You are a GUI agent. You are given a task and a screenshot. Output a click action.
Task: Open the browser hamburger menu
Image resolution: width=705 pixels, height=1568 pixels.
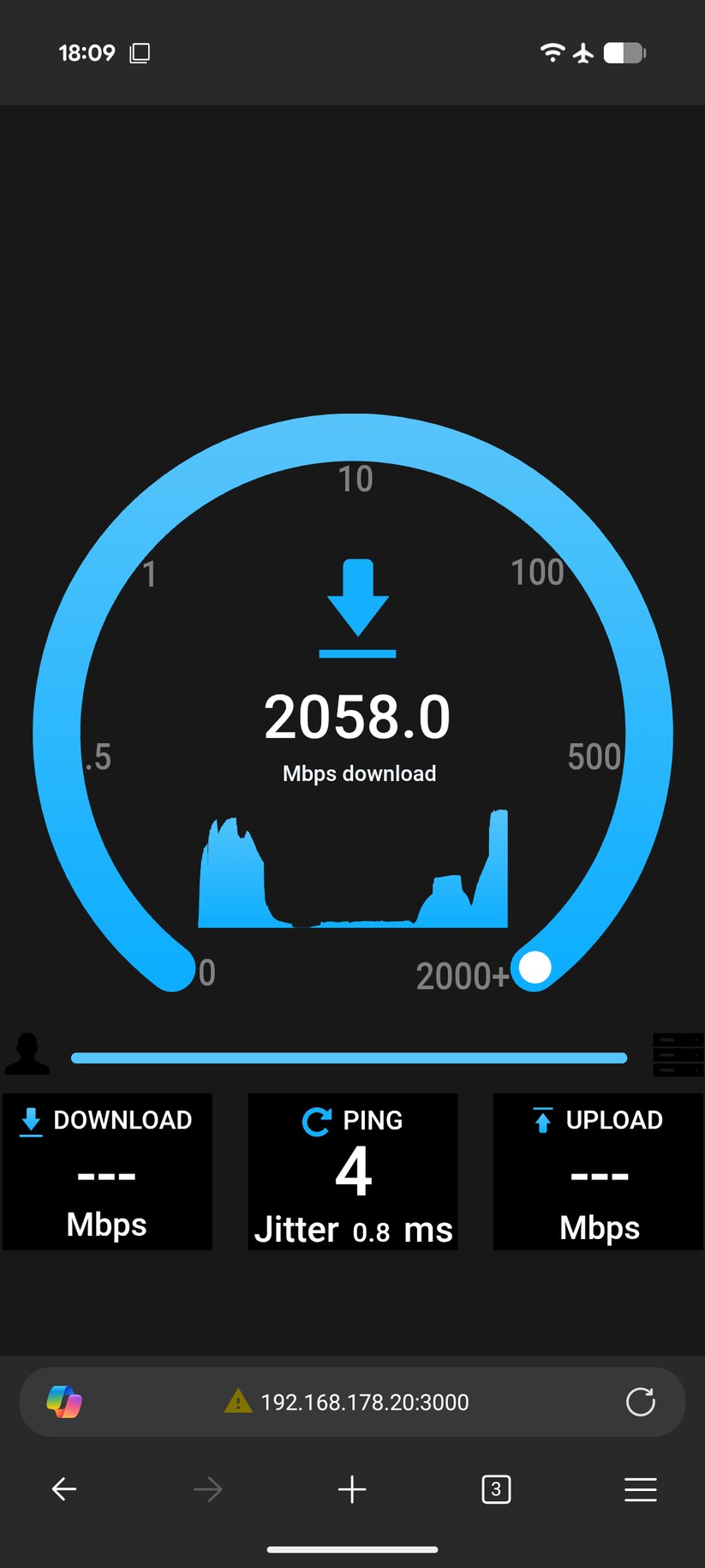click(x=640, y=1489)
